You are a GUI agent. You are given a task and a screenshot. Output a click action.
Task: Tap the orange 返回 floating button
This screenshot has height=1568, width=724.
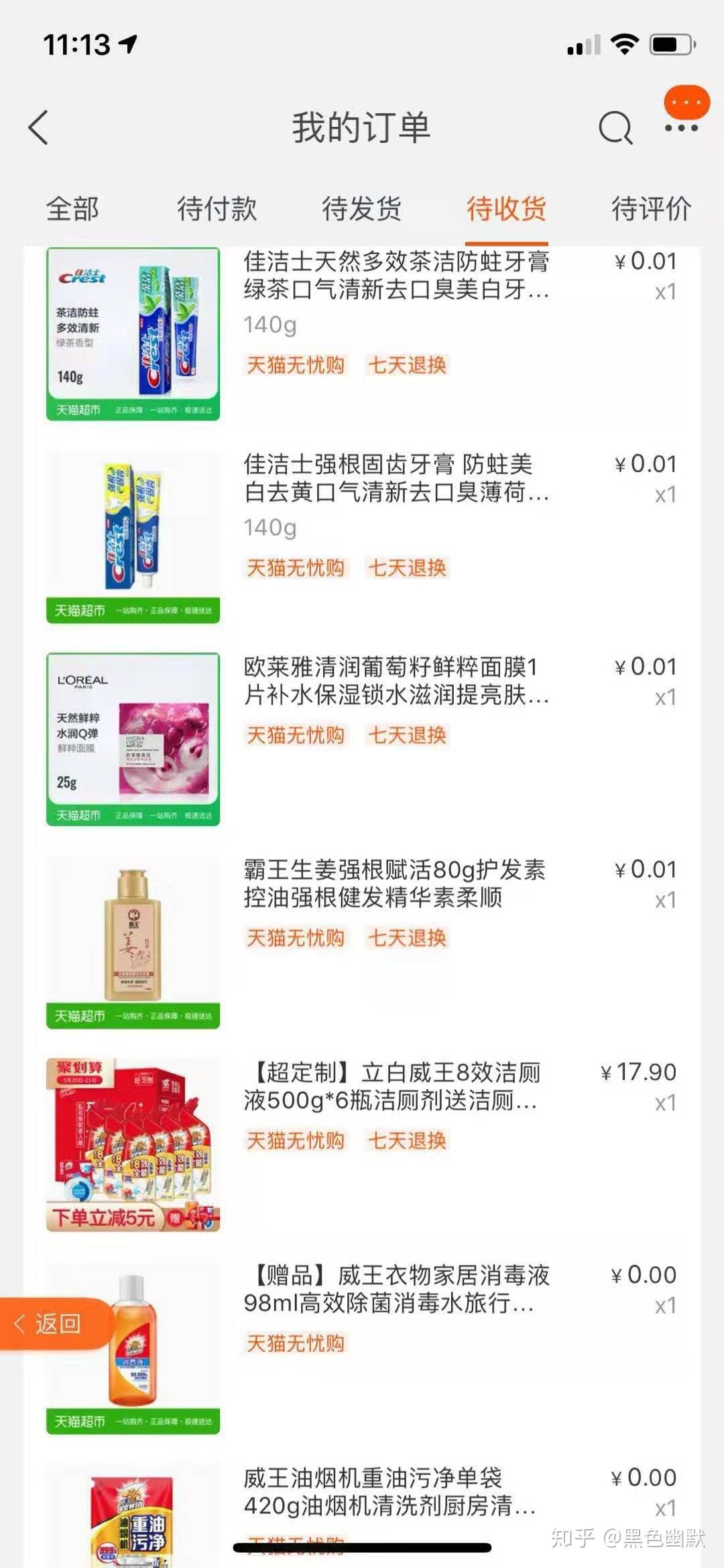point(54,1323)
